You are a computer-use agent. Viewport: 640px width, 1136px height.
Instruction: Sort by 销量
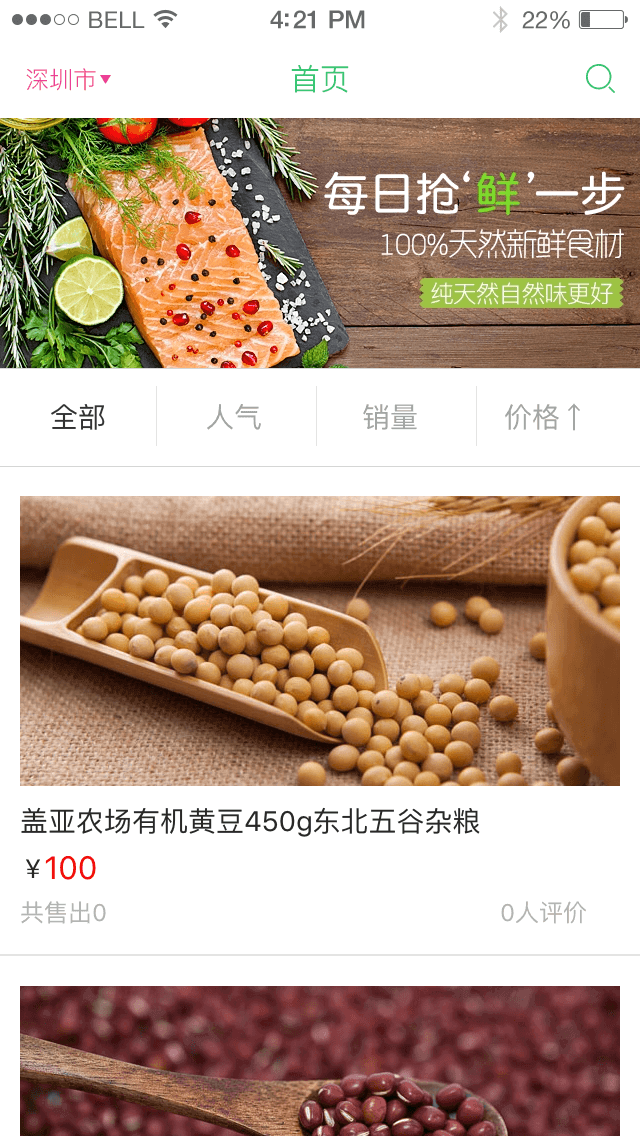point(390,417)
